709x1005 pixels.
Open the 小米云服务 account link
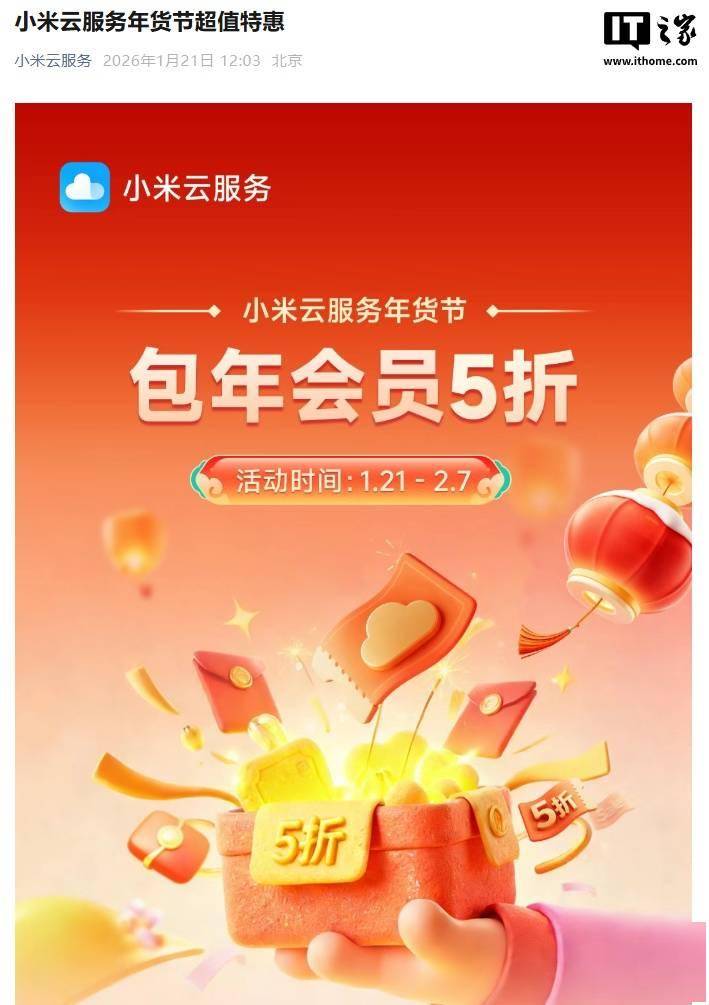pyautogui.click(x=53, y=61)
